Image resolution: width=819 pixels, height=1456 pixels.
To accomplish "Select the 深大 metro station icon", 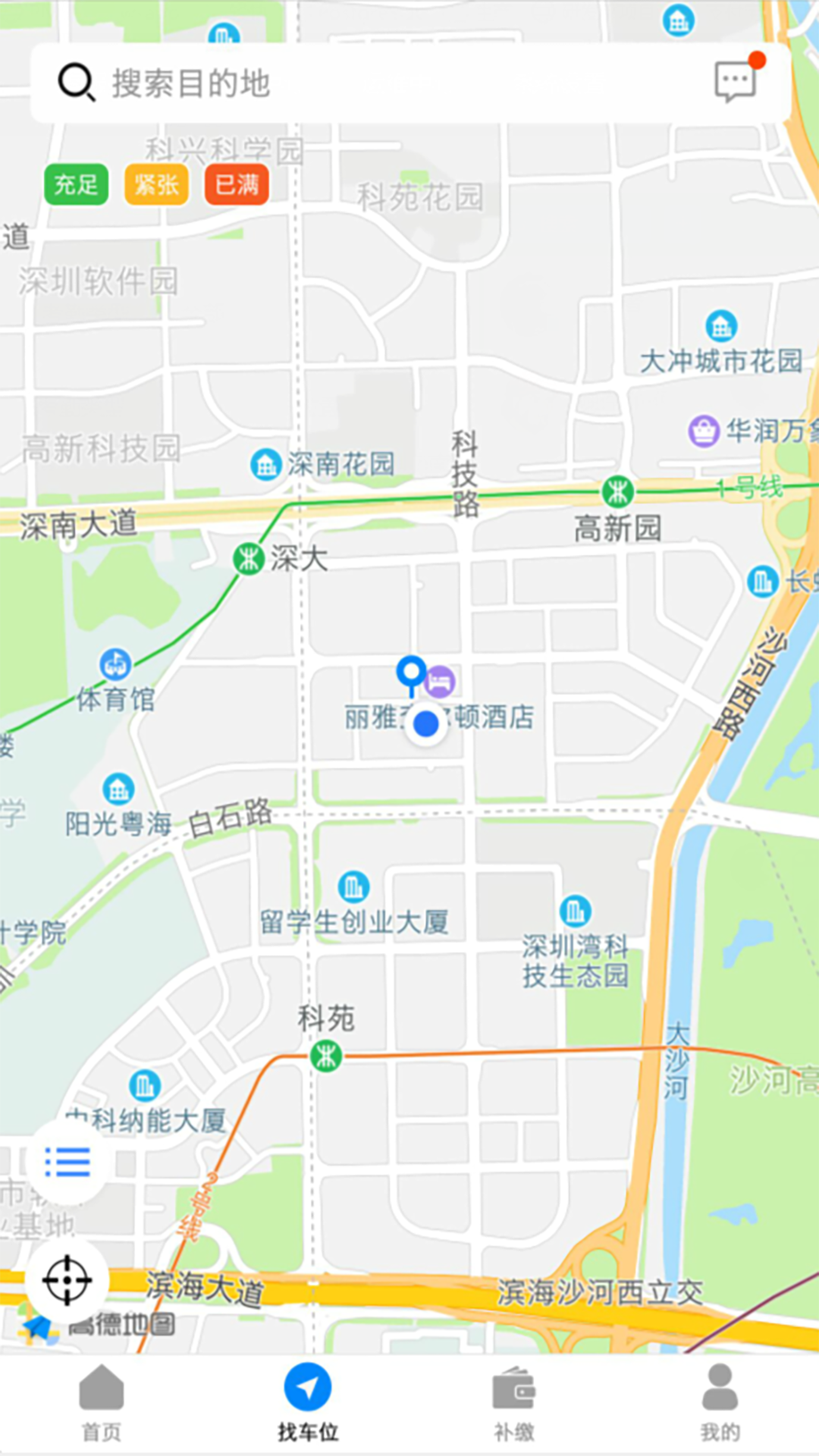I will (x=247, y=557).
